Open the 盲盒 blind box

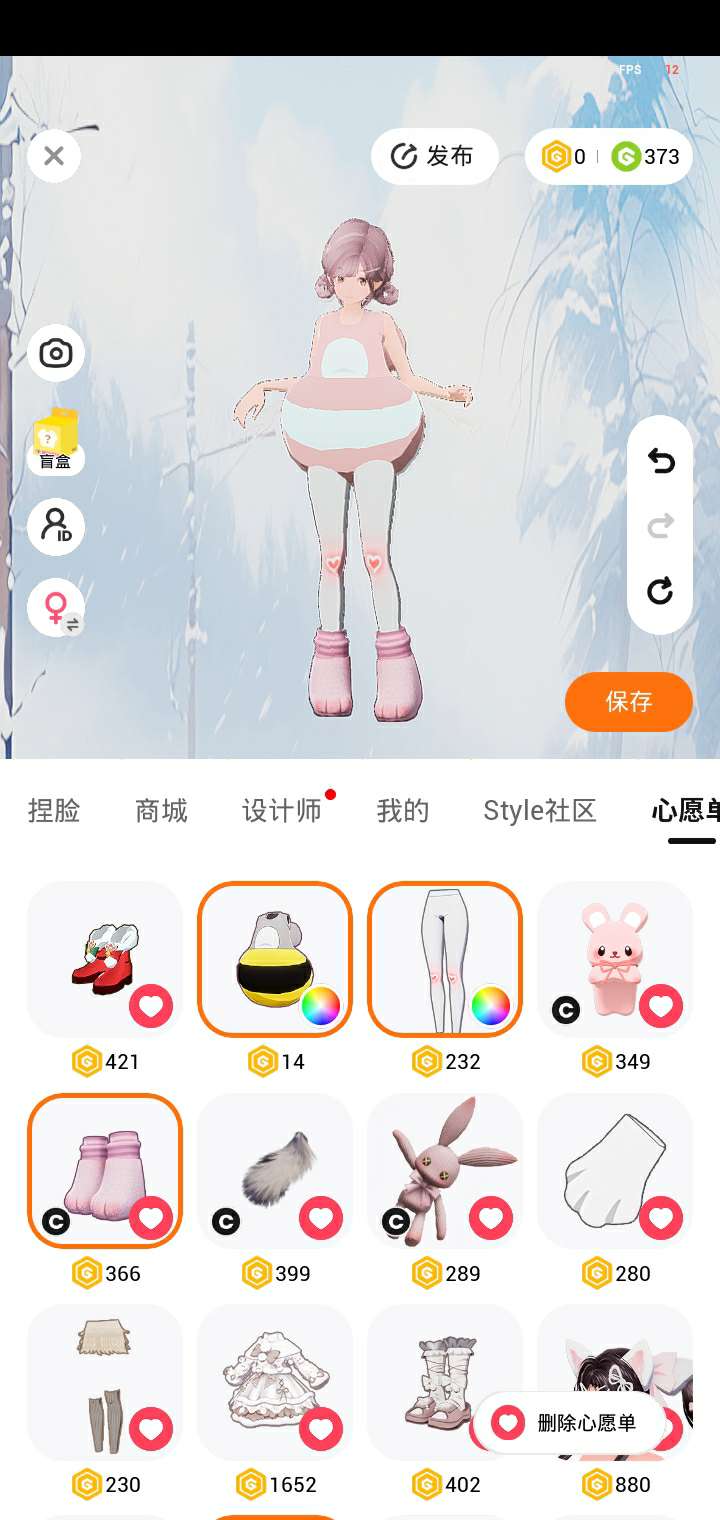tap(56, 442)
